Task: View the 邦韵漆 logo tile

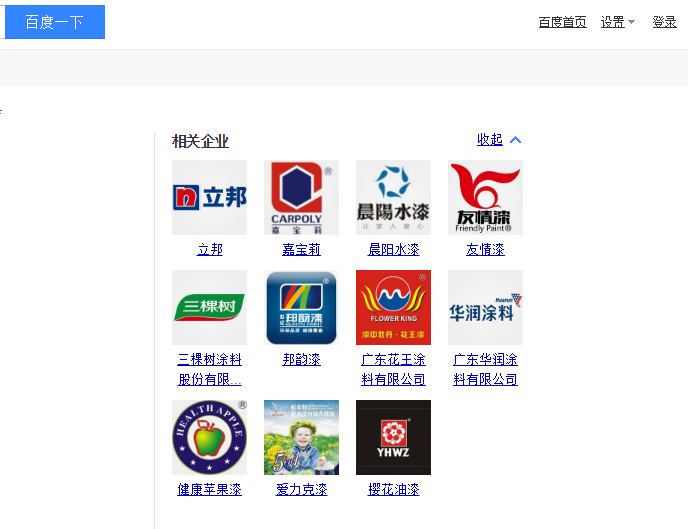Action: (x=301, y=307)
